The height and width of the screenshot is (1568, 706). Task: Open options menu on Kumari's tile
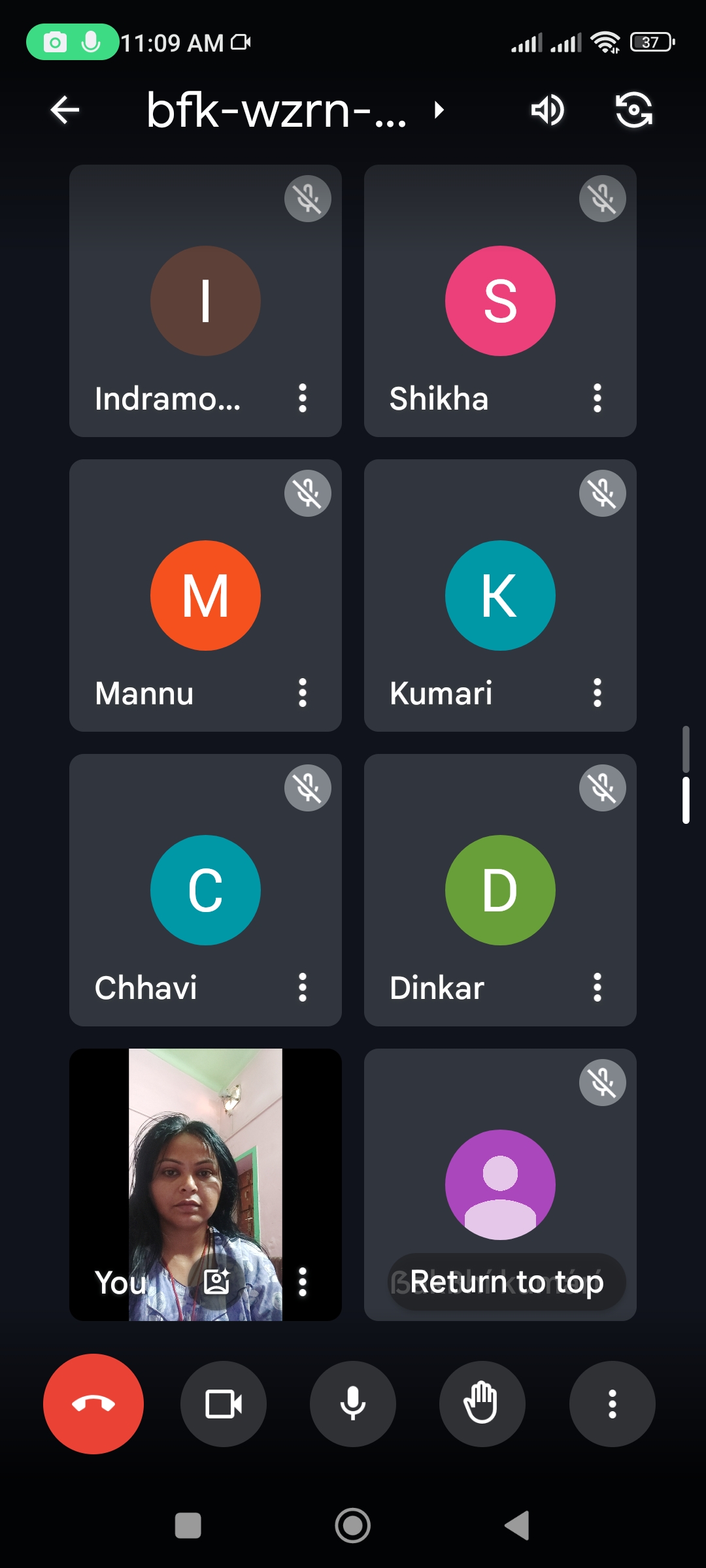(x=597, y=693)
